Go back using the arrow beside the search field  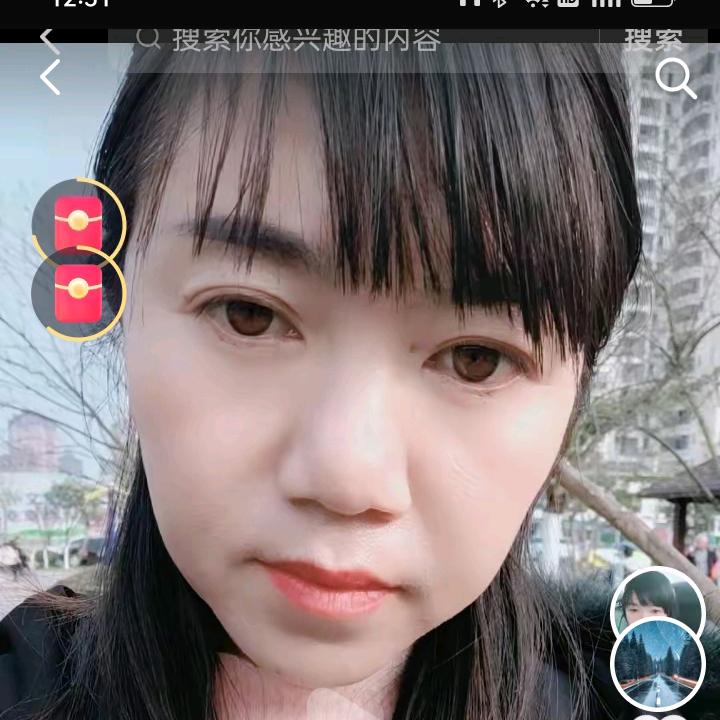(48, 40)
